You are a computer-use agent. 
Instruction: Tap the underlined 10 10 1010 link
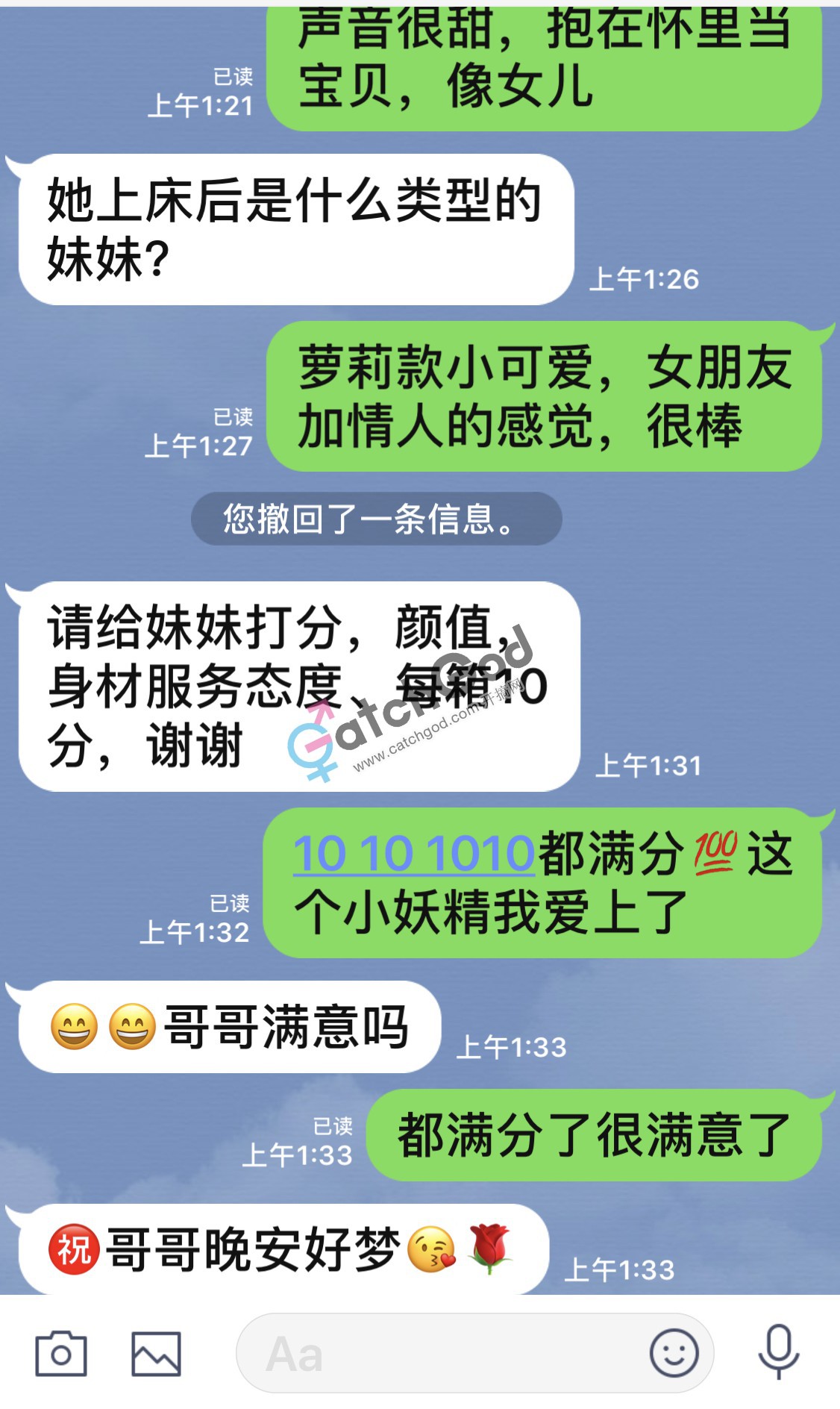(x=414, y=853)
